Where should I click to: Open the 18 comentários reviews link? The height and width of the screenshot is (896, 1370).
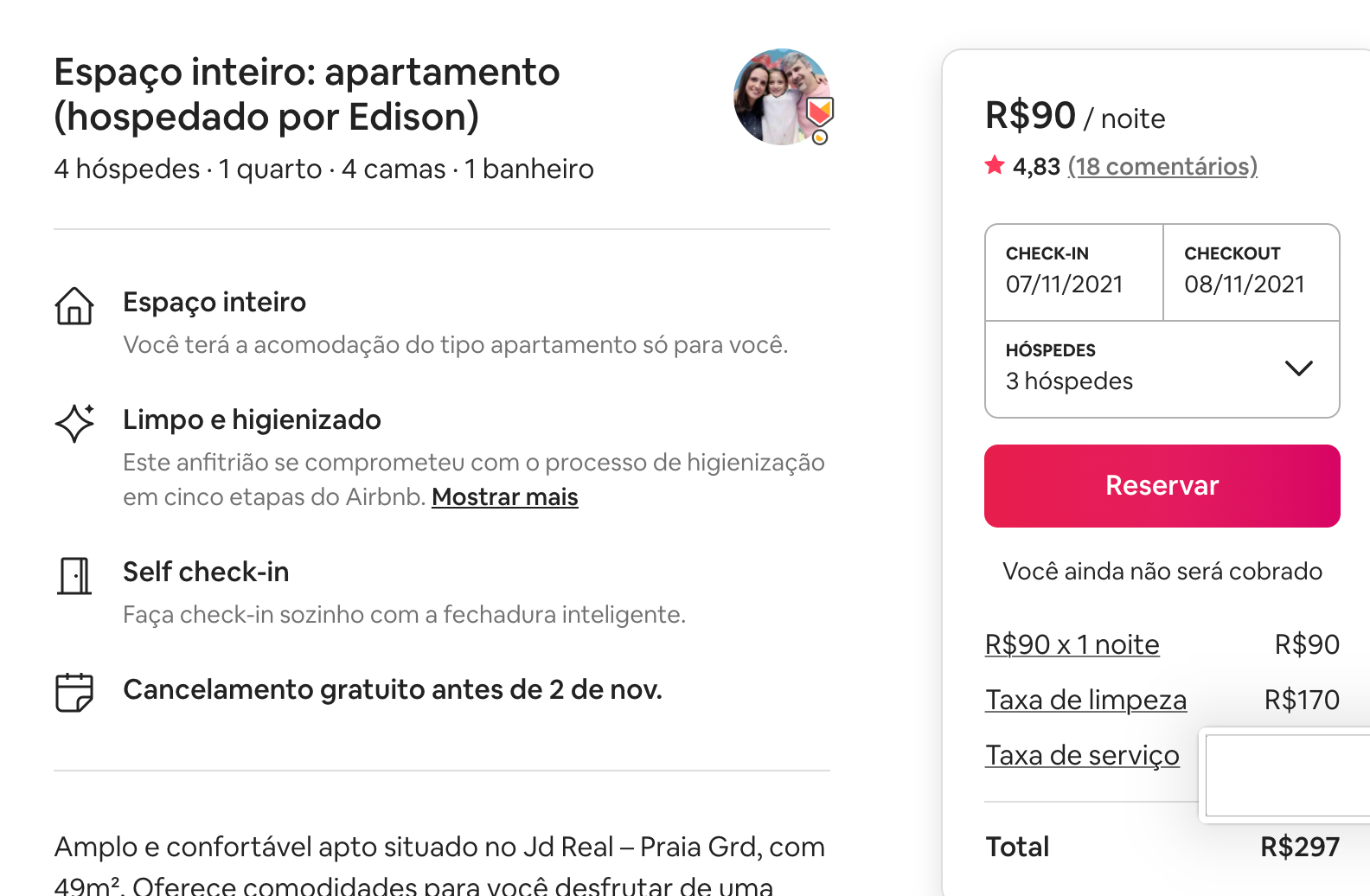tap(1162, 166)
